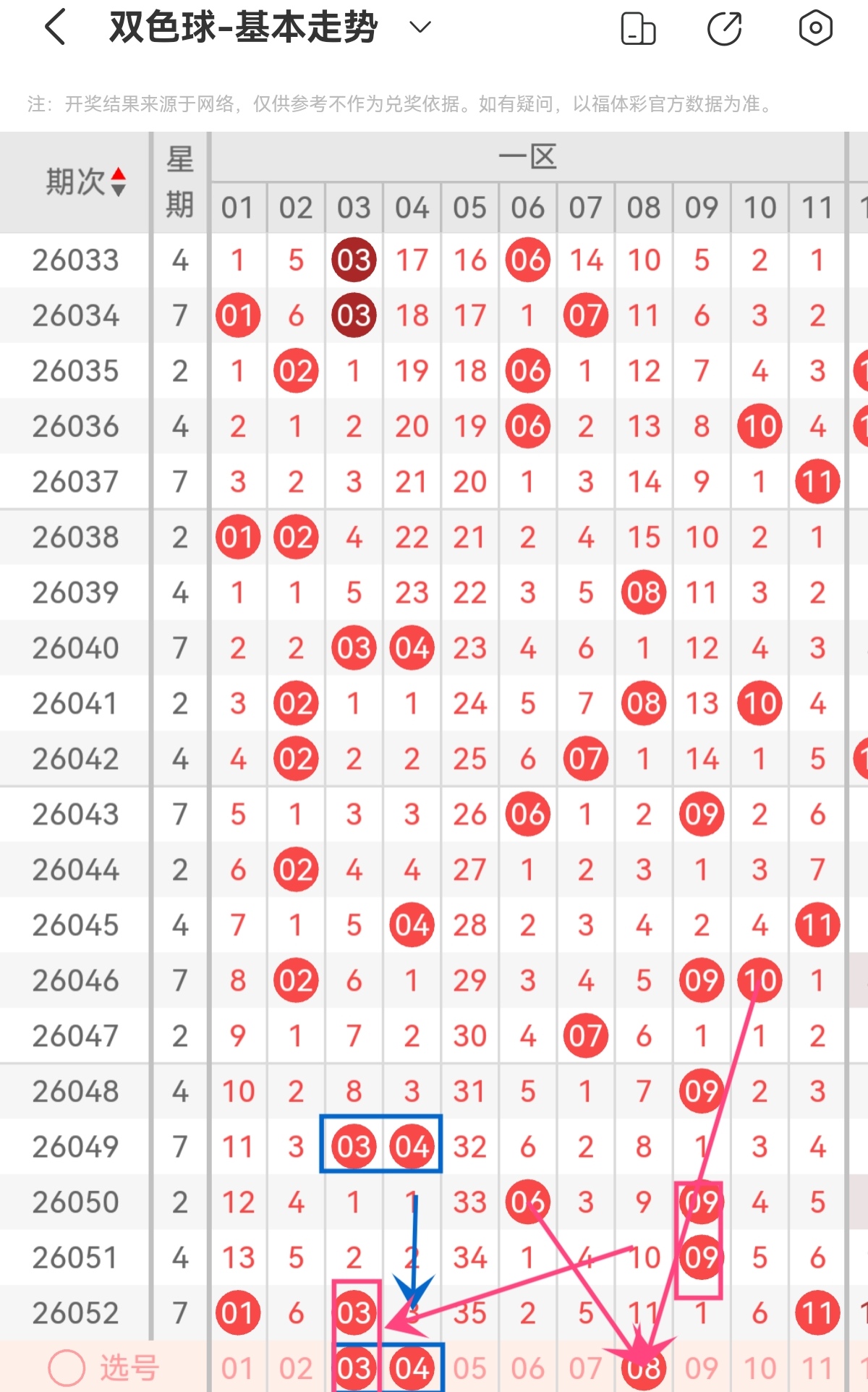The height and width of the screenshot is (1392, 868).
Task: Pick number 05 in the selection row
Action: [469, 1368]
